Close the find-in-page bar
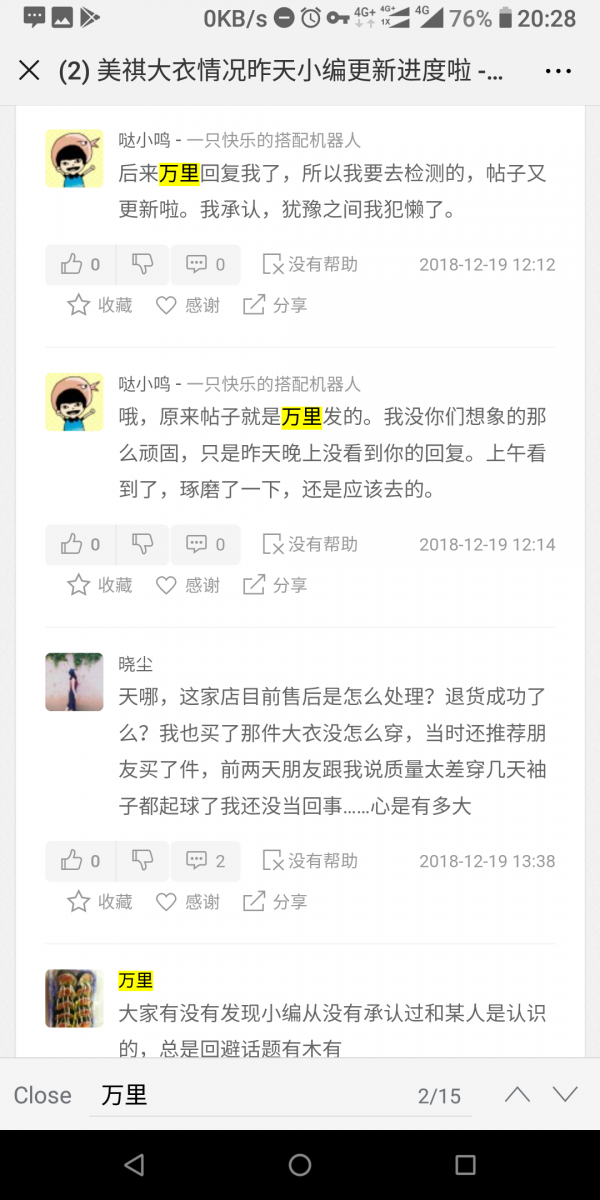Viewport: 600px width, 1200px height. (43, 1095)
